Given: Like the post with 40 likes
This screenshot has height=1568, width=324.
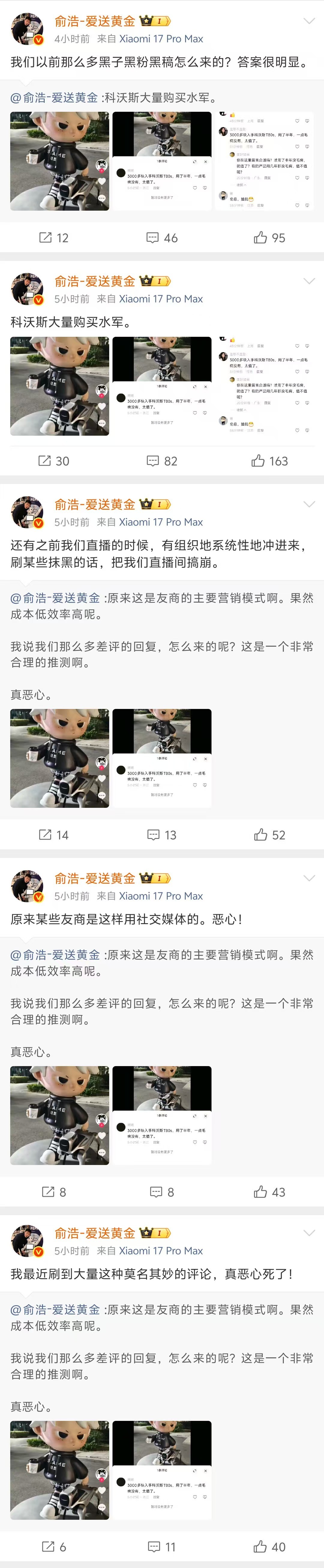Looking at the screenshot, I should [268, 1546].
